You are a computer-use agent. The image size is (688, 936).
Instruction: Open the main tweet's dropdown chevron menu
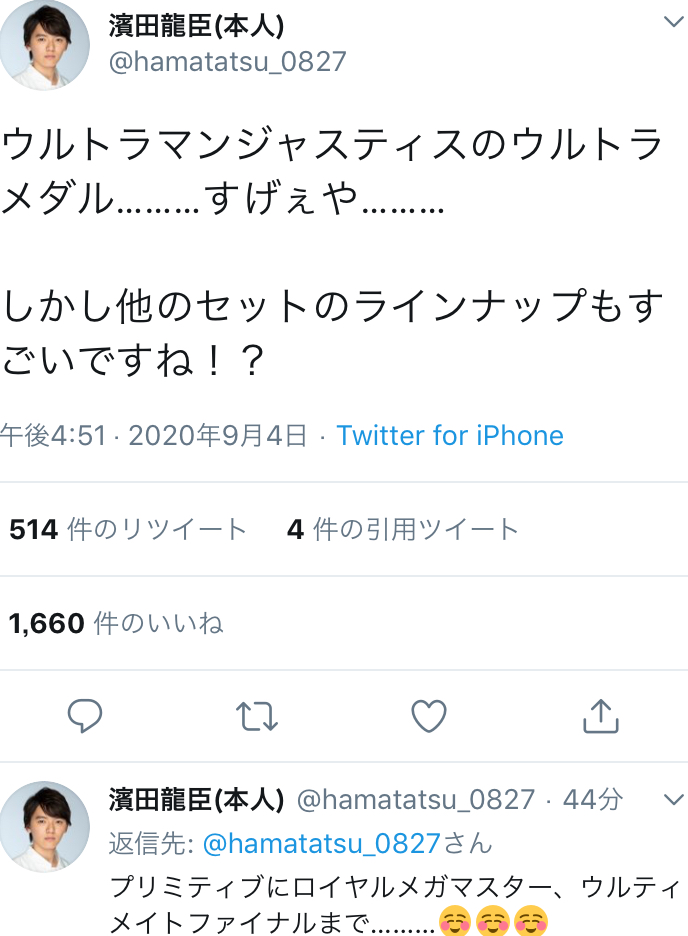pyautogui.click(x=674, y=21)
